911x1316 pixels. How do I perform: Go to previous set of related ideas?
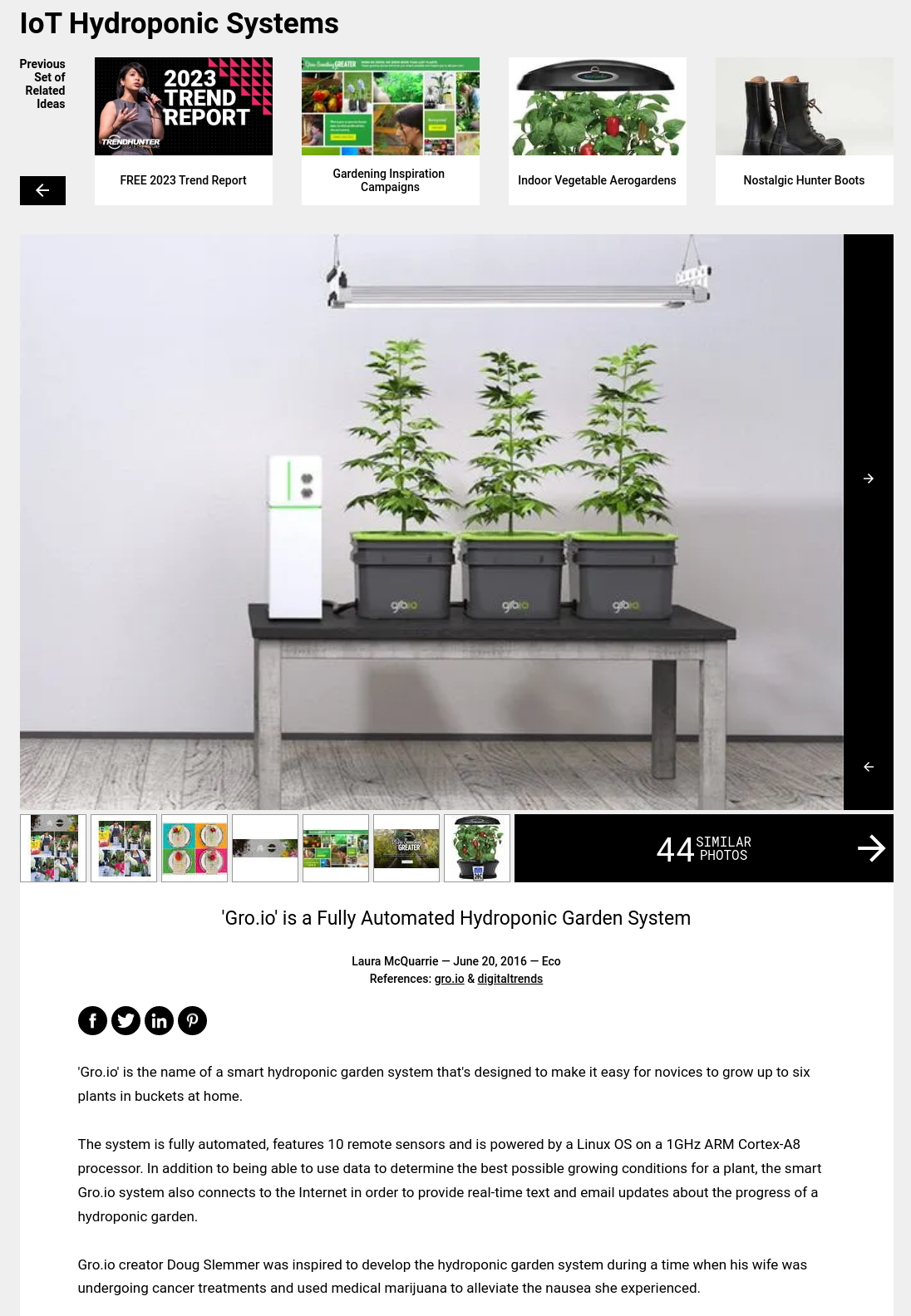click(42, 190)
